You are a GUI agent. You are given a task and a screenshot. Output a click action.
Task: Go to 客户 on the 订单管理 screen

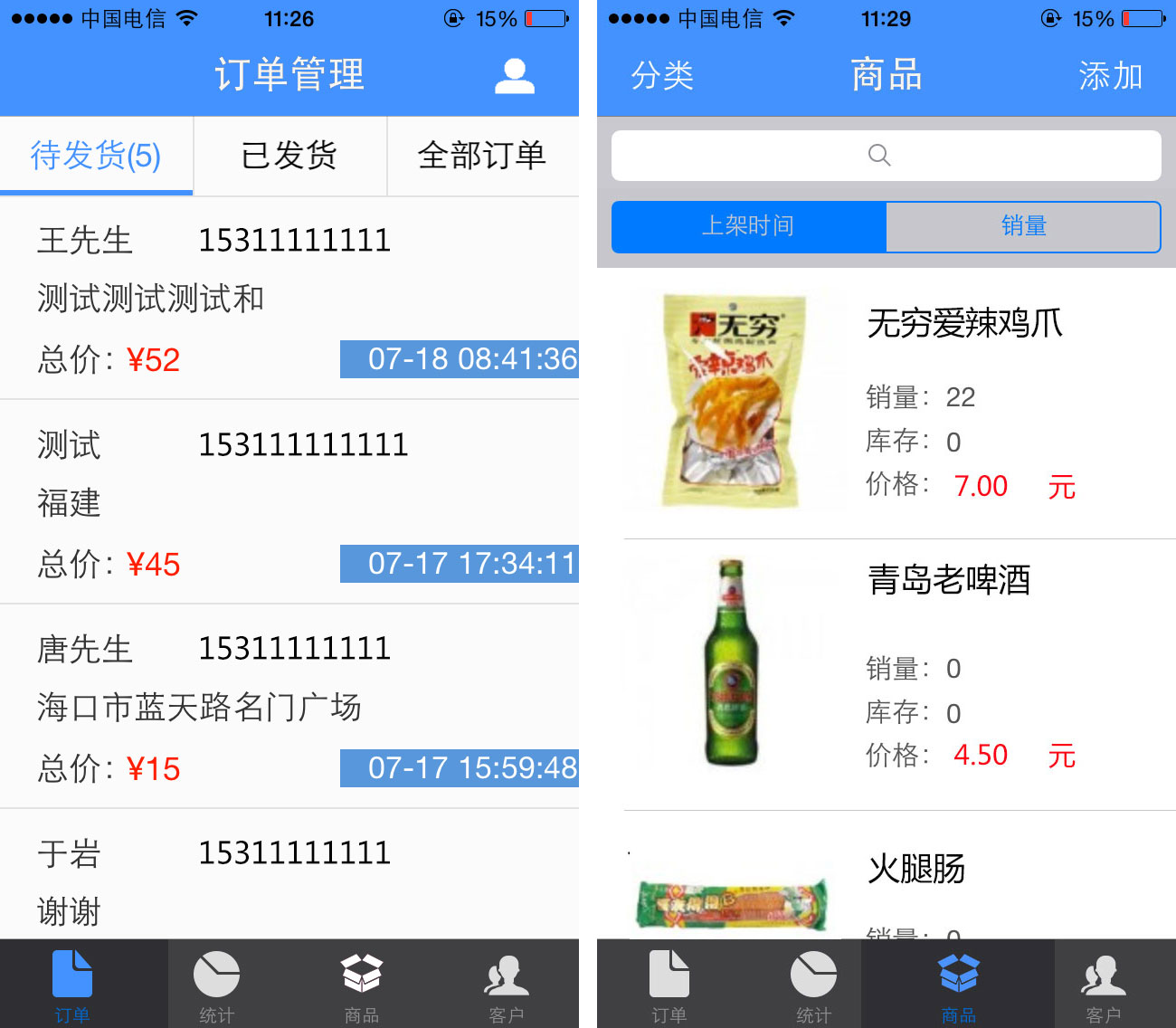506,985
